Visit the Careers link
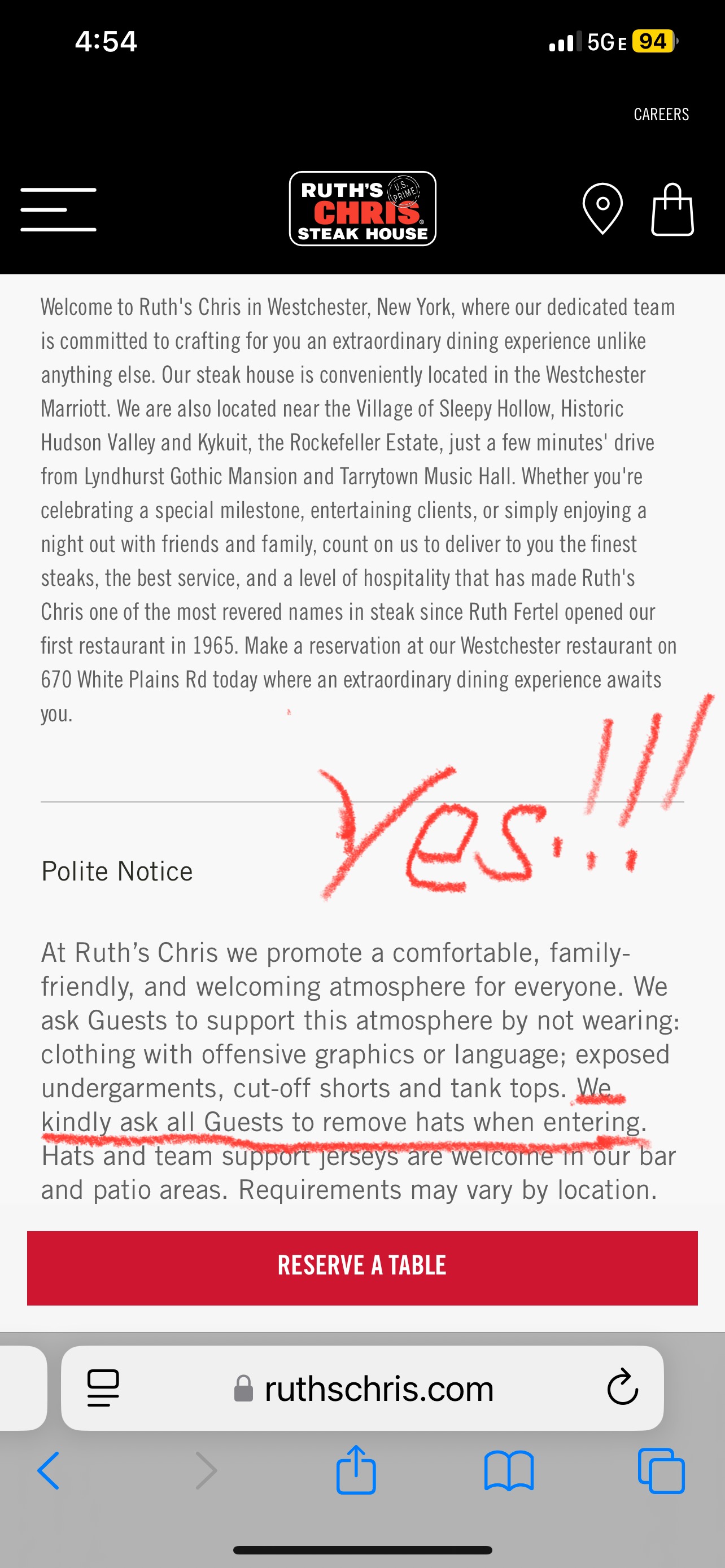This screenshot has height=1568, width=725. click(661, 115)
